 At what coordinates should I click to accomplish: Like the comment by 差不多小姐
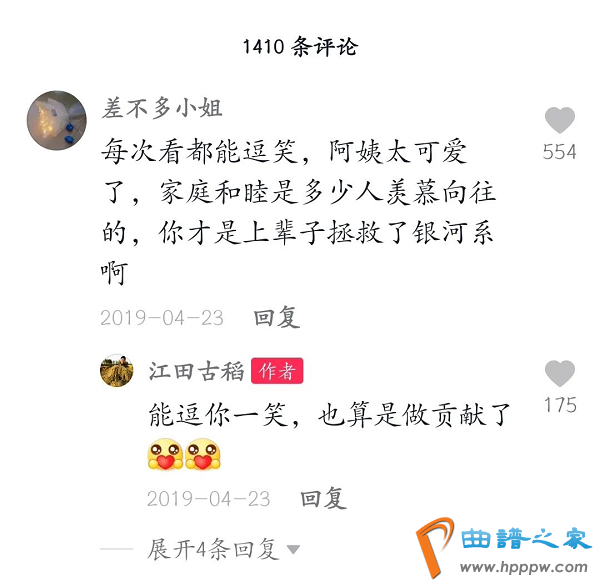click(x=560, y=122)
